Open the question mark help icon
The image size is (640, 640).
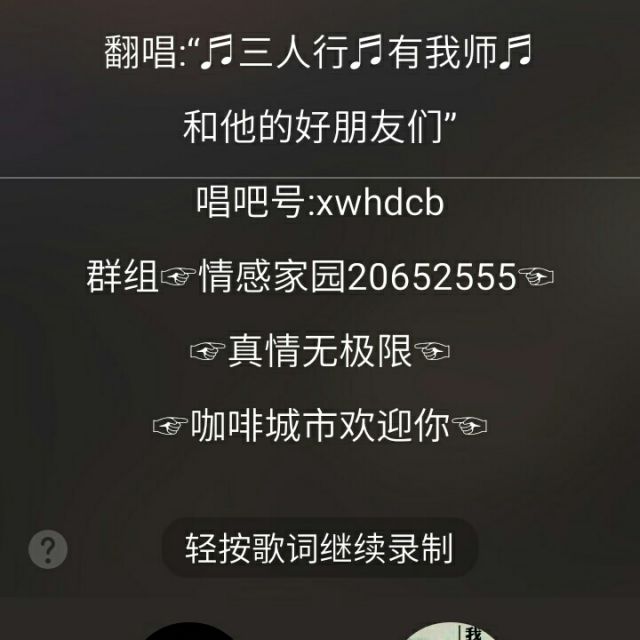pos(48,549)
